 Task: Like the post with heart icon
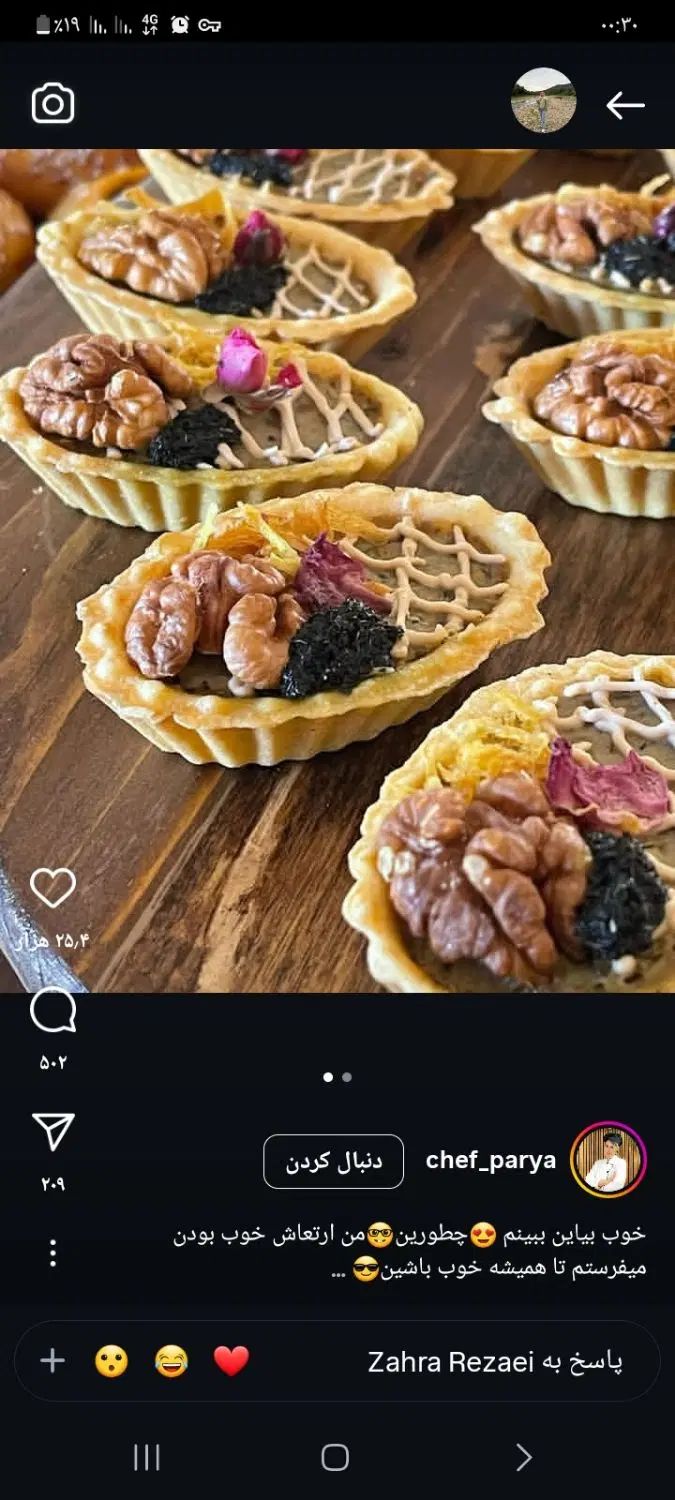(x=53, y=888)
